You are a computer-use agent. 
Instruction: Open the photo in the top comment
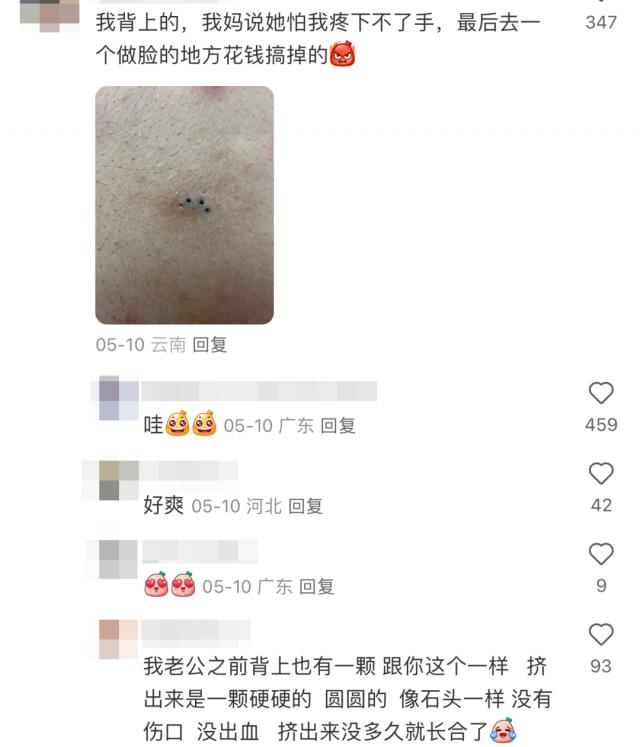pyautogui.click(x=184, y=205)
